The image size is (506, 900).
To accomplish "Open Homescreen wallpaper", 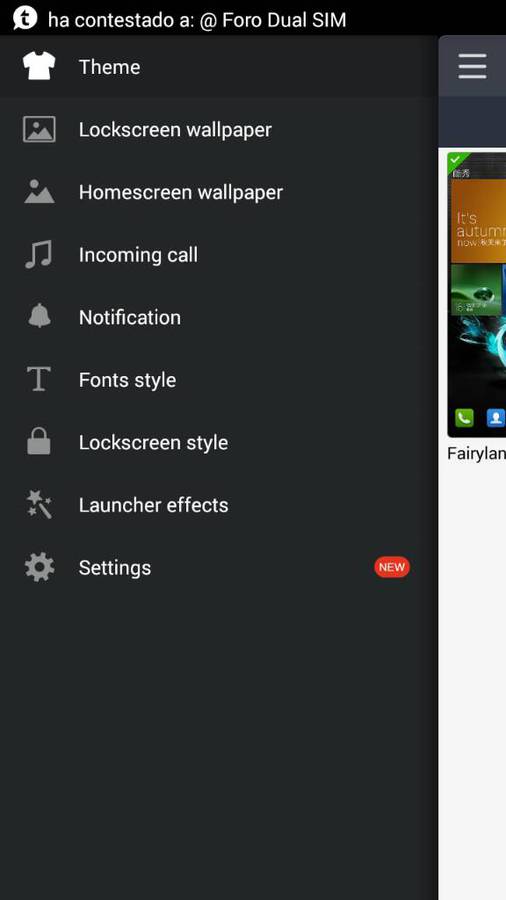I will 219,192.
